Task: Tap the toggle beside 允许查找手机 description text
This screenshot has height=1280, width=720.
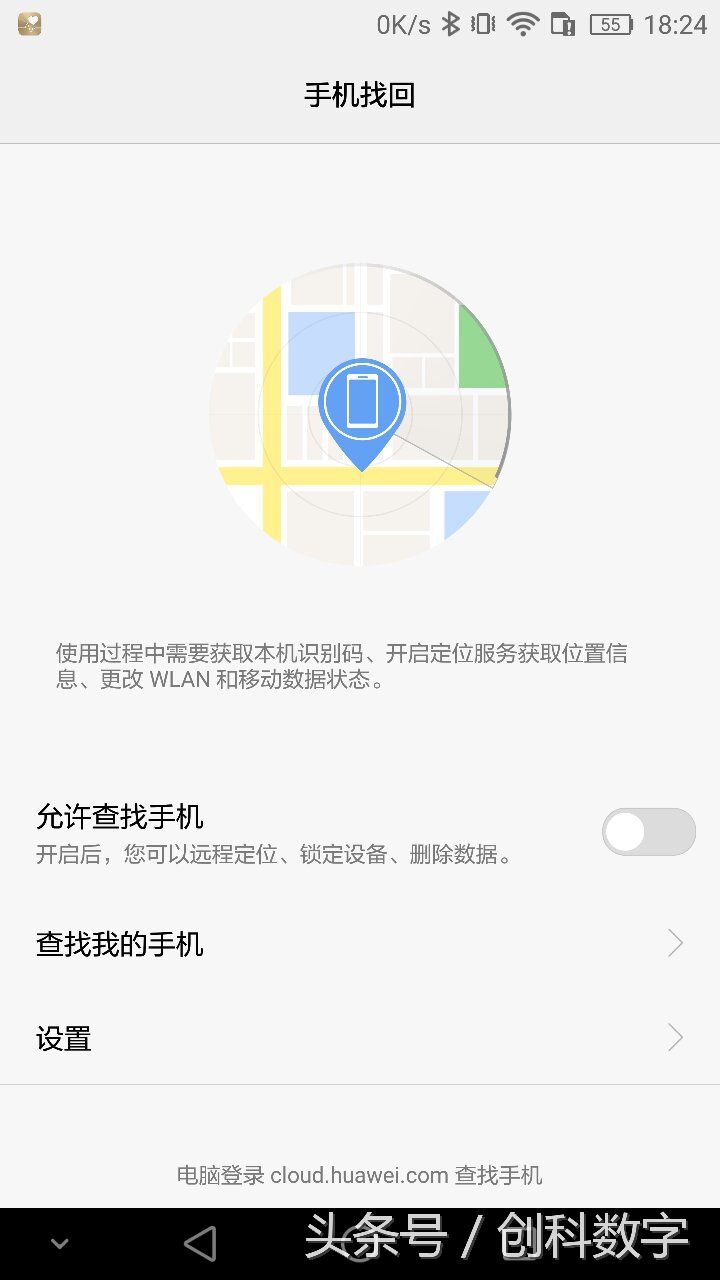Action: pos(648,831)
